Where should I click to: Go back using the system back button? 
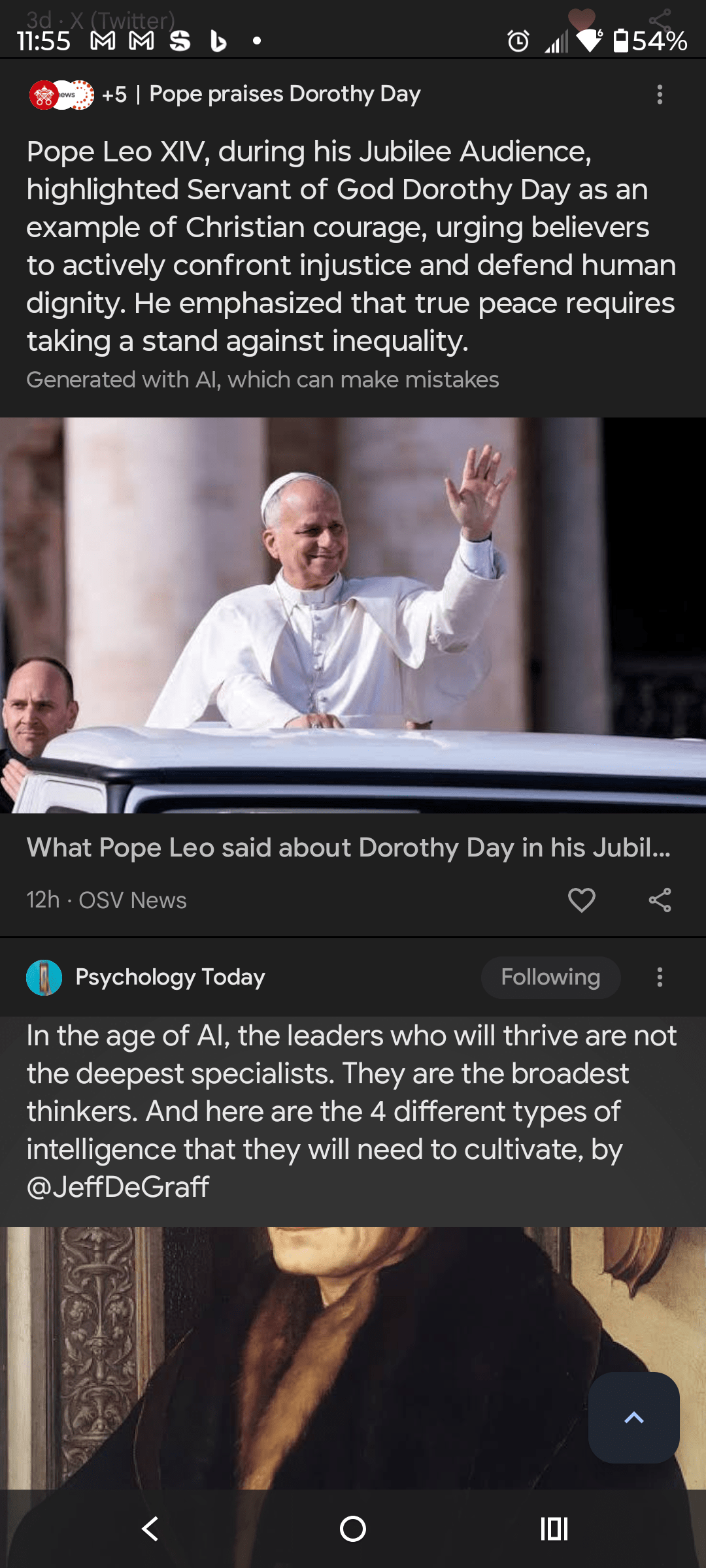151,1529
